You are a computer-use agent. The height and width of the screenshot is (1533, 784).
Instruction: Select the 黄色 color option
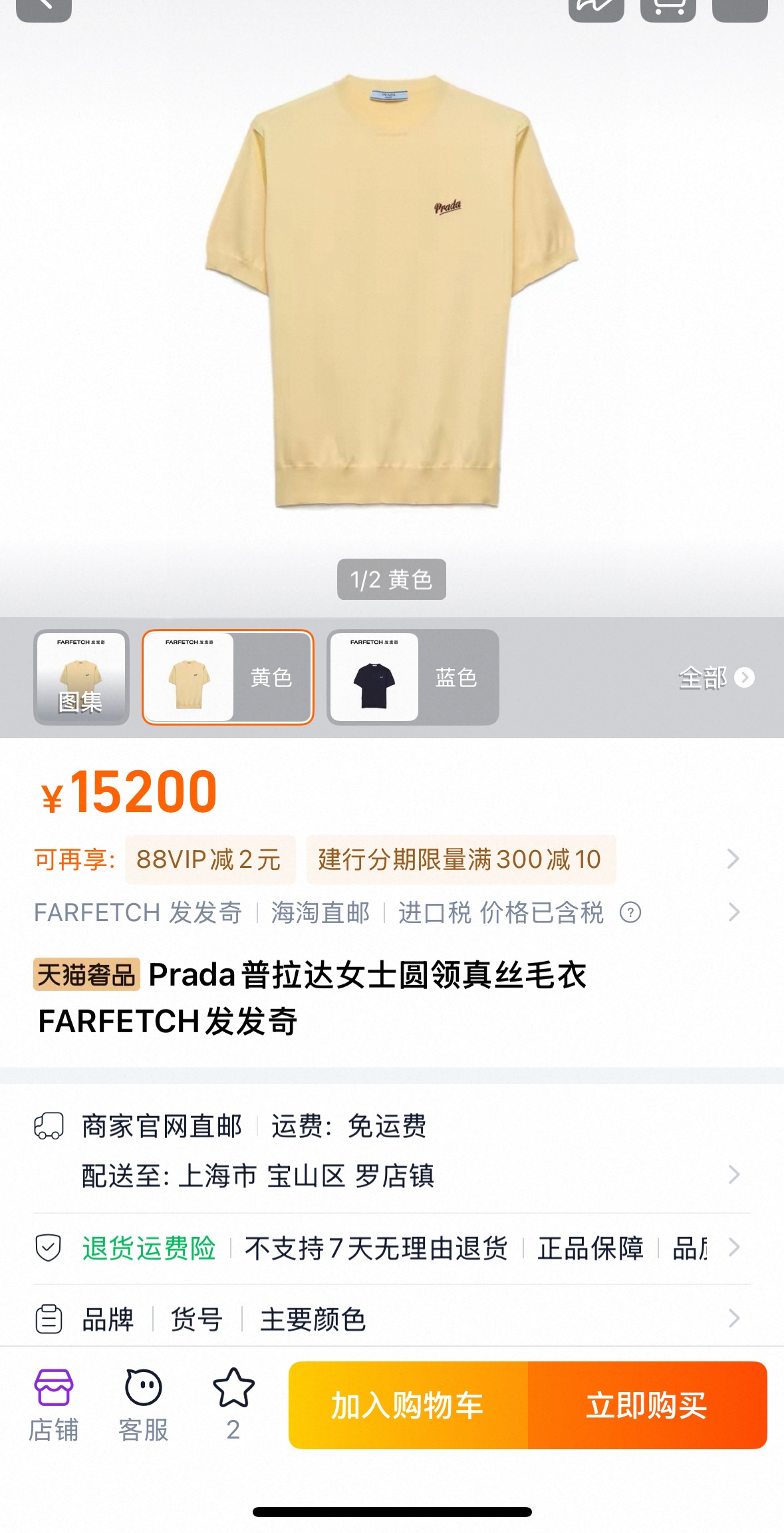click(227, 677)
